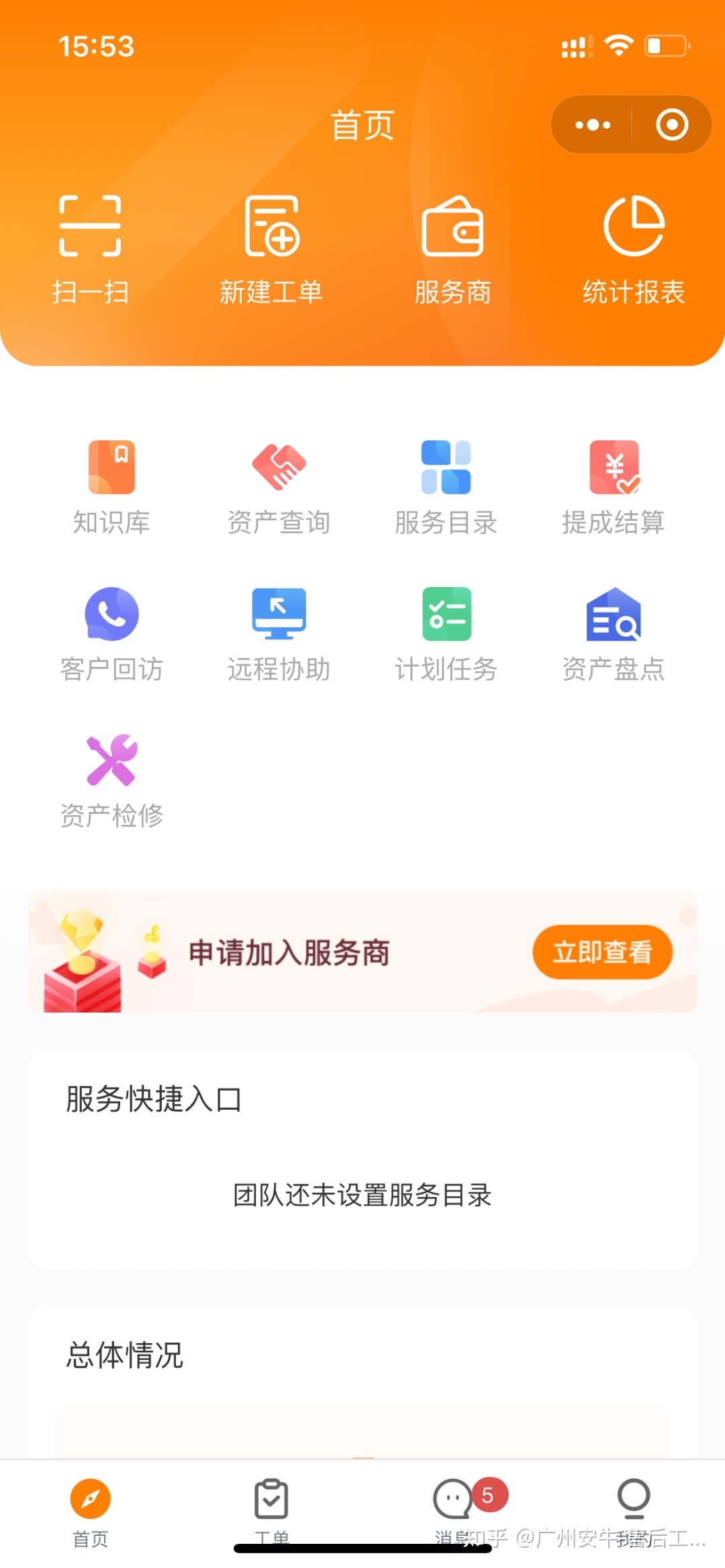Tap 立即查看 to view provider application

tap(602, 952)
